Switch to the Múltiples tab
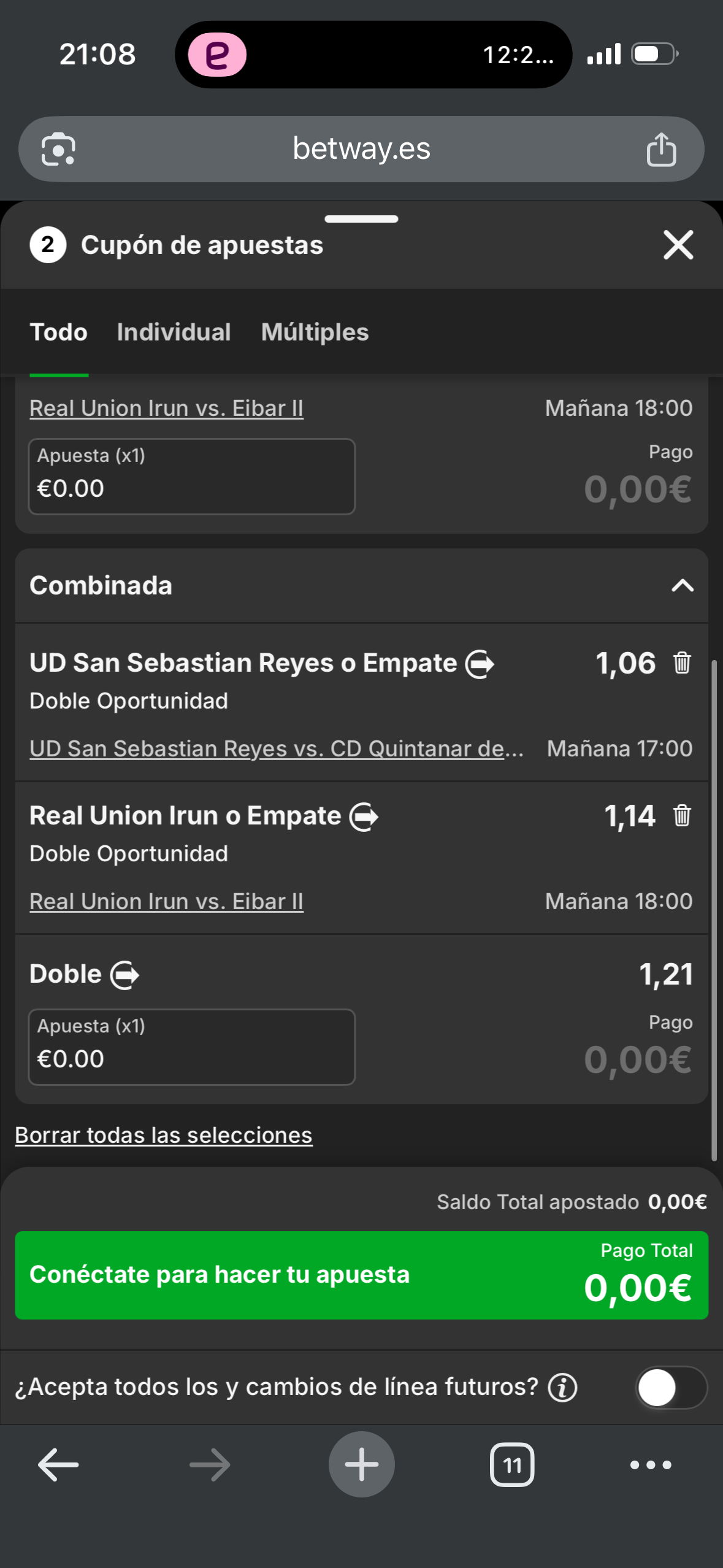Image resolution: width=723 pixels, height=1568 pixels. click(x=315, y=332)
